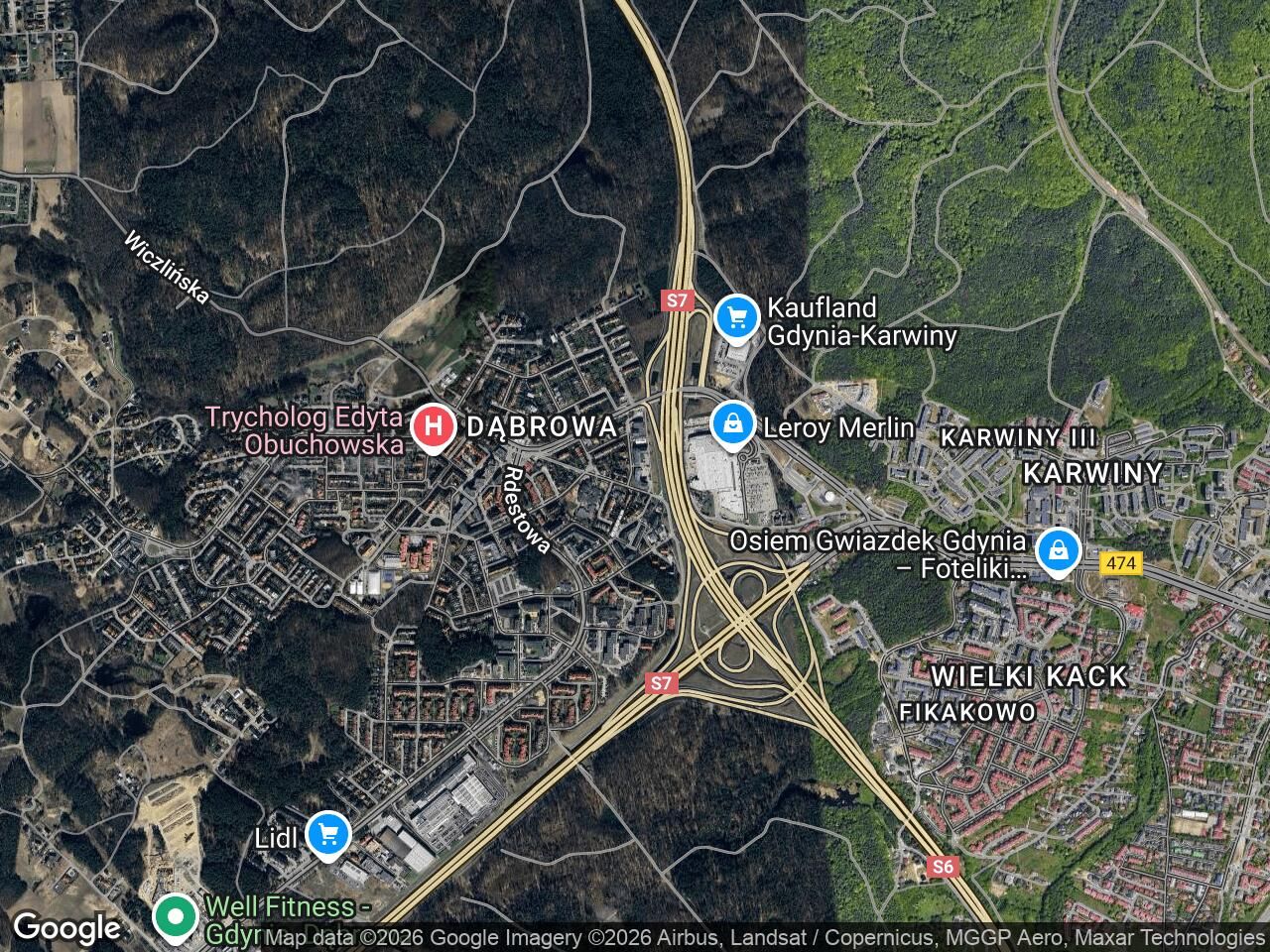This screenshot has height=952, width=1270.
Task: Open the Lidl supermarket marker
Action: (x=328, y=833)
